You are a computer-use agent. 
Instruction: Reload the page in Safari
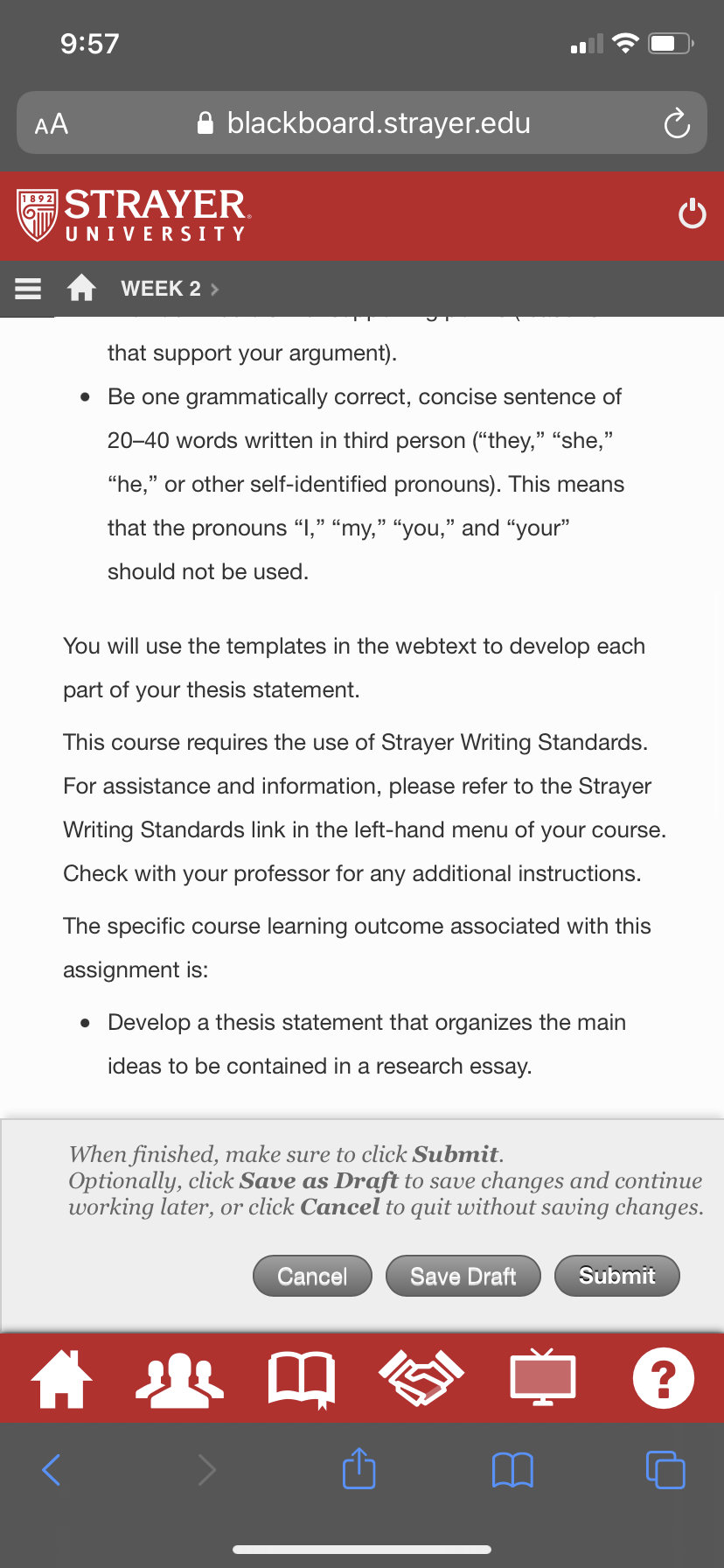pyautogui.click(x=677, y=123)
